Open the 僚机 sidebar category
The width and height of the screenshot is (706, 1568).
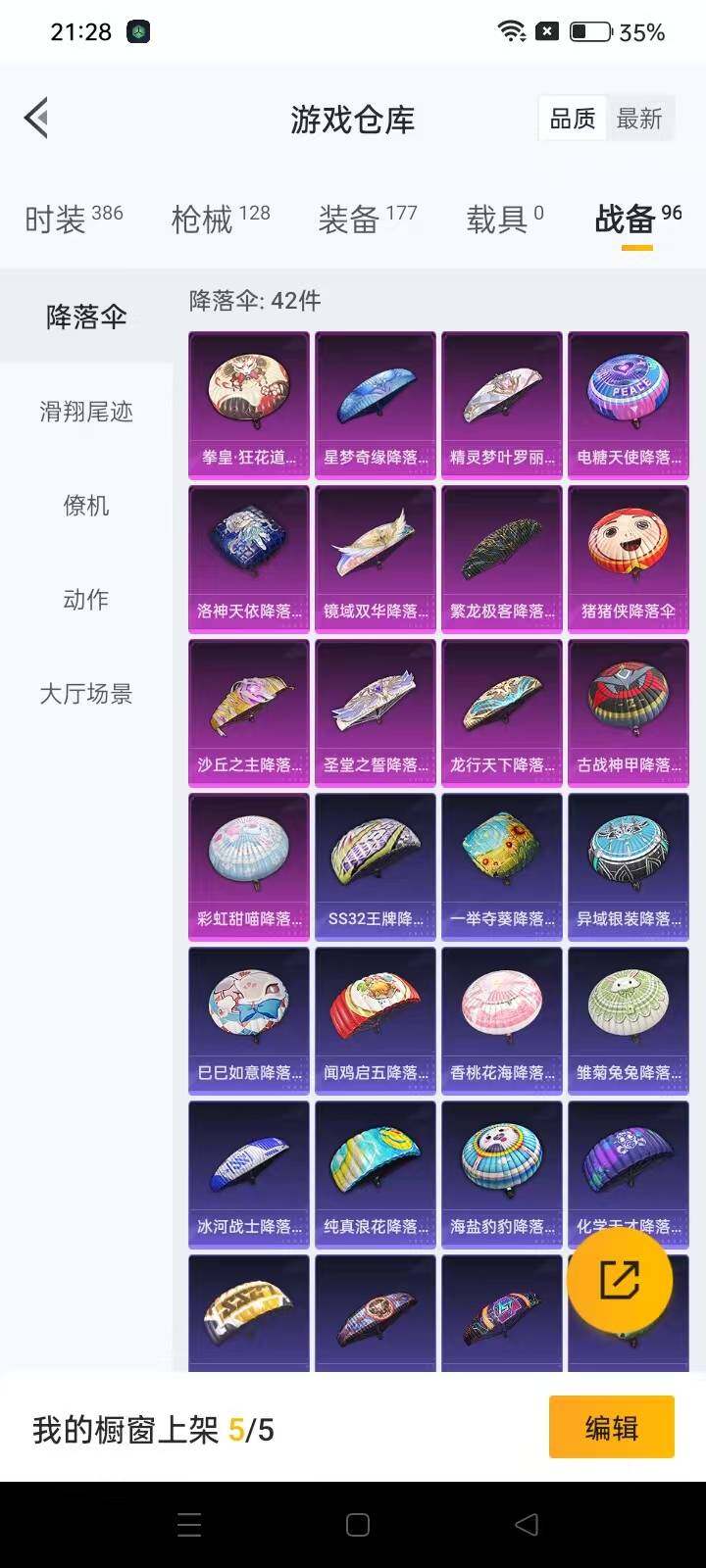(86, 507)
